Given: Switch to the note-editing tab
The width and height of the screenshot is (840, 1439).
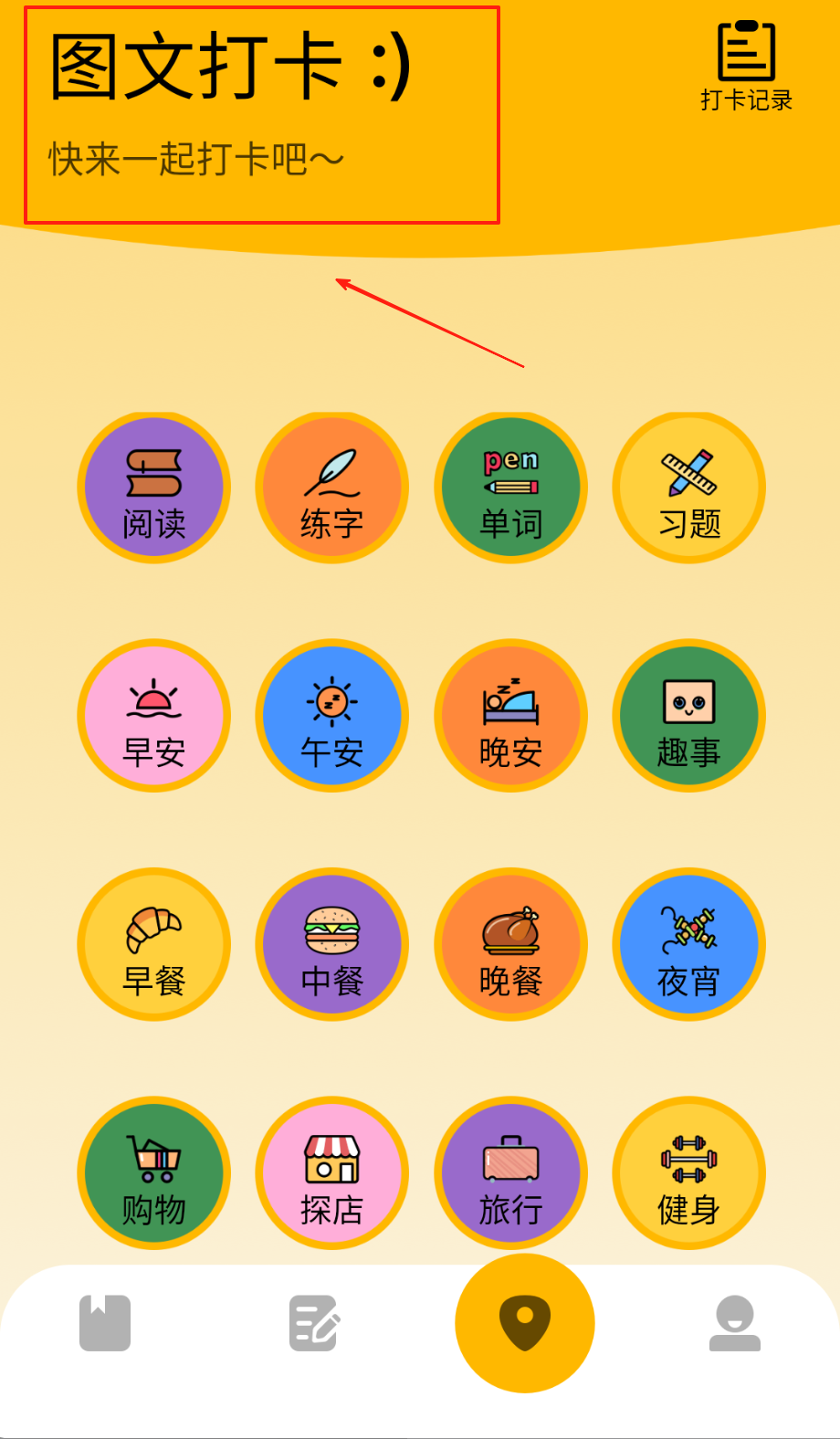Looking at the screenshot, I should tap(314, 1323).
